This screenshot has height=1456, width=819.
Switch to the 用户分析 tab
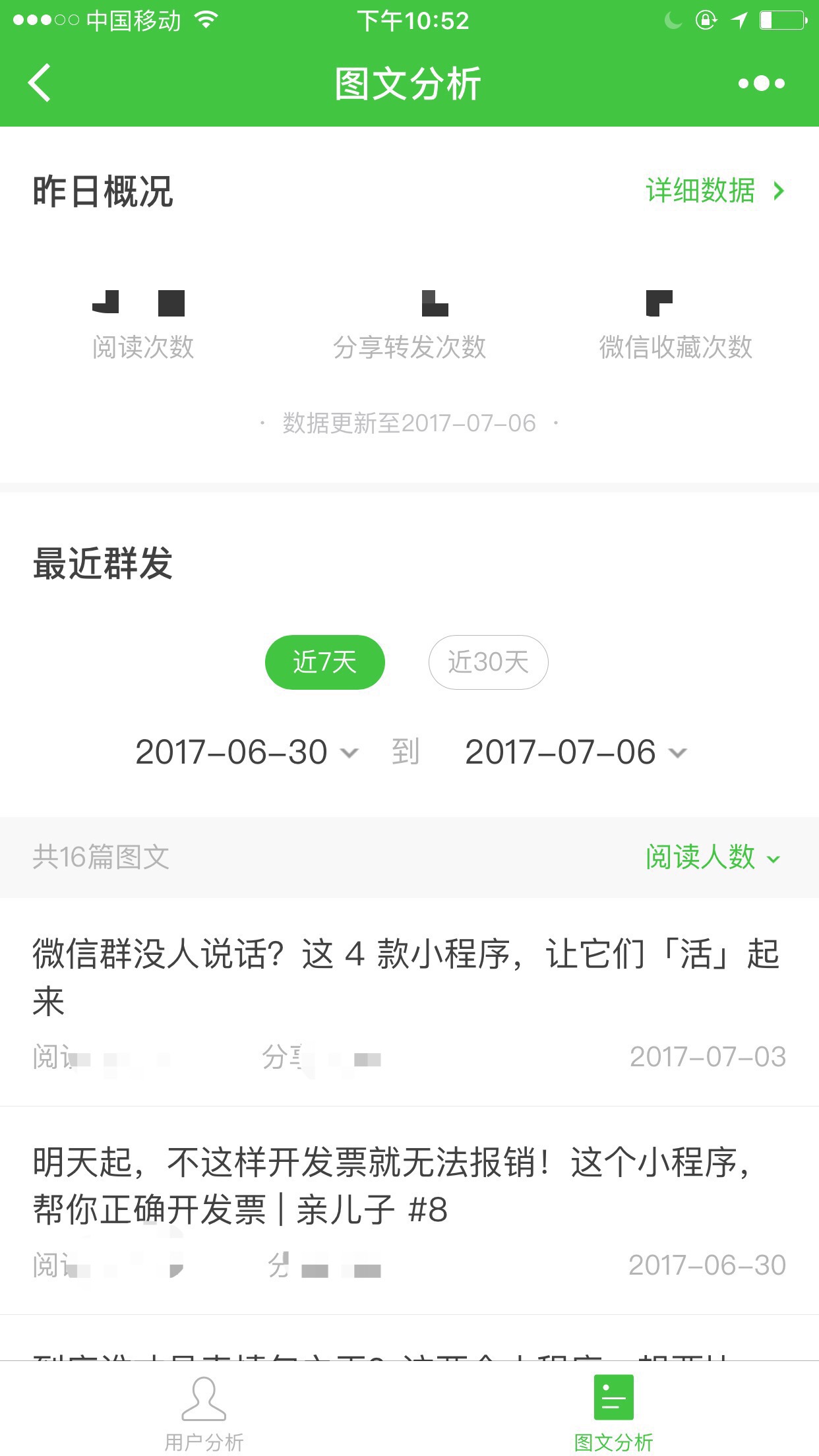pos(204,1410)
